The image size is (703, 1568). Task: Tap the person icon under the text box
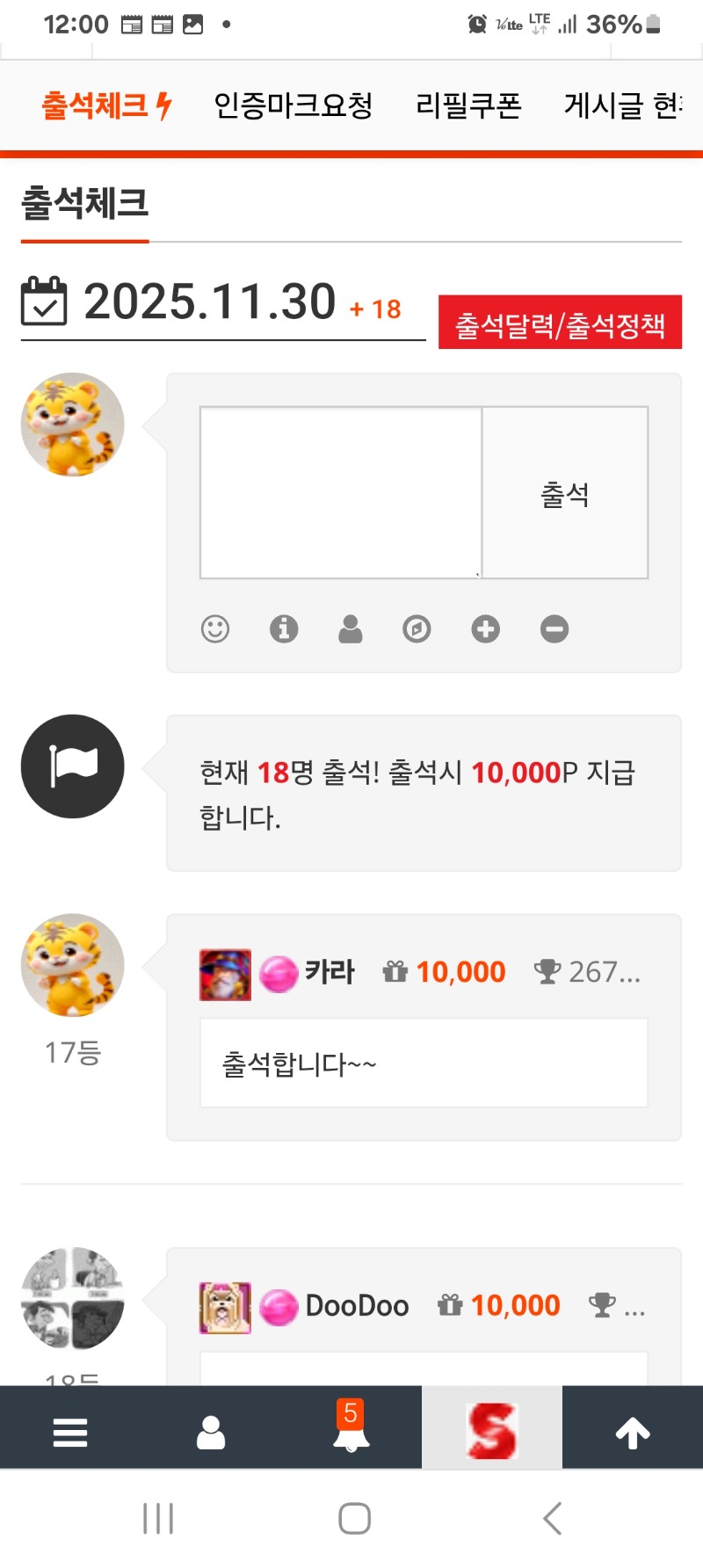[351, 629]
